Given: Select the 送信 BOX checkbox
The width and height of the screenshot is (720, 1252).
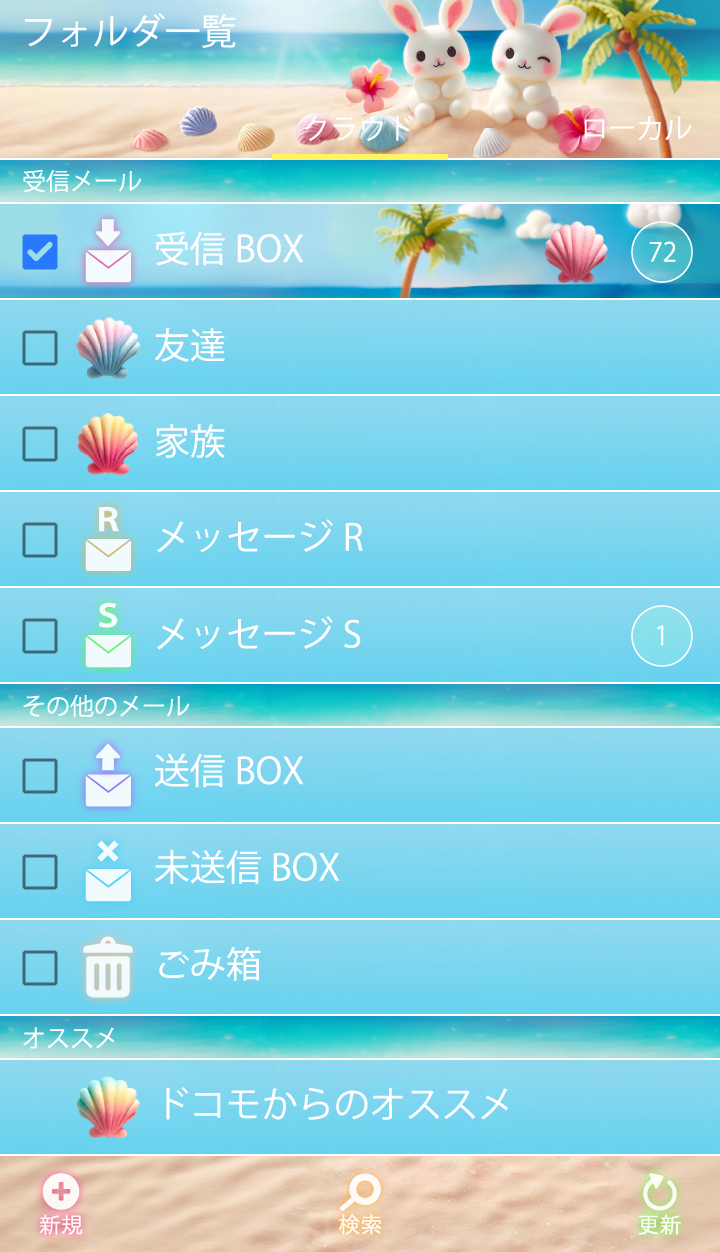Looking at the screenshot, I should pyautogui.click(x=40, y=776).
